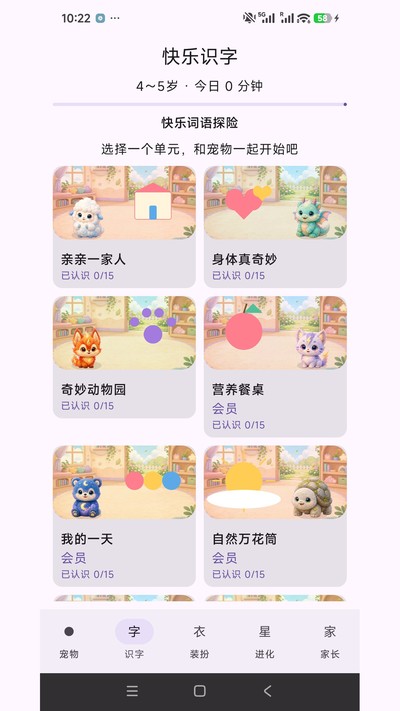Start the 我的一天 unit
Screen dimensions: 400x711
[124, 516]
